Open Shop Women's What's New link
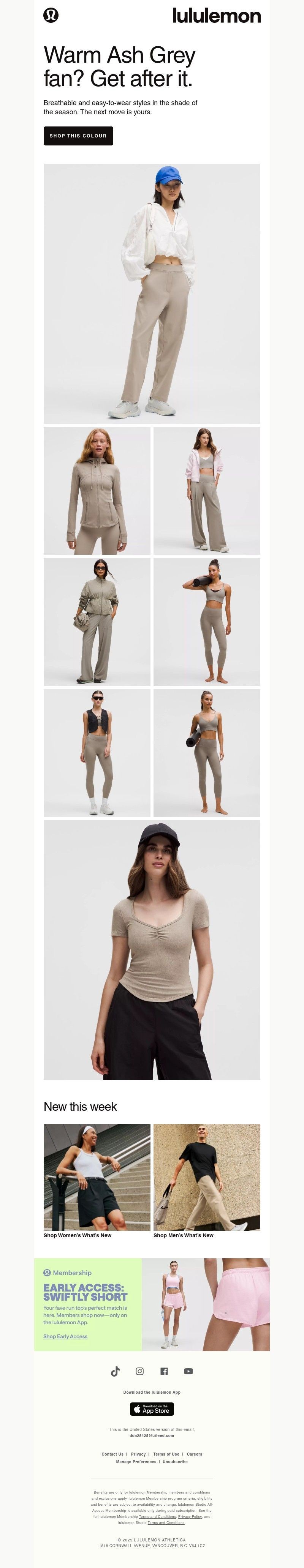304x1568 pixels. tap(78, 1236)
